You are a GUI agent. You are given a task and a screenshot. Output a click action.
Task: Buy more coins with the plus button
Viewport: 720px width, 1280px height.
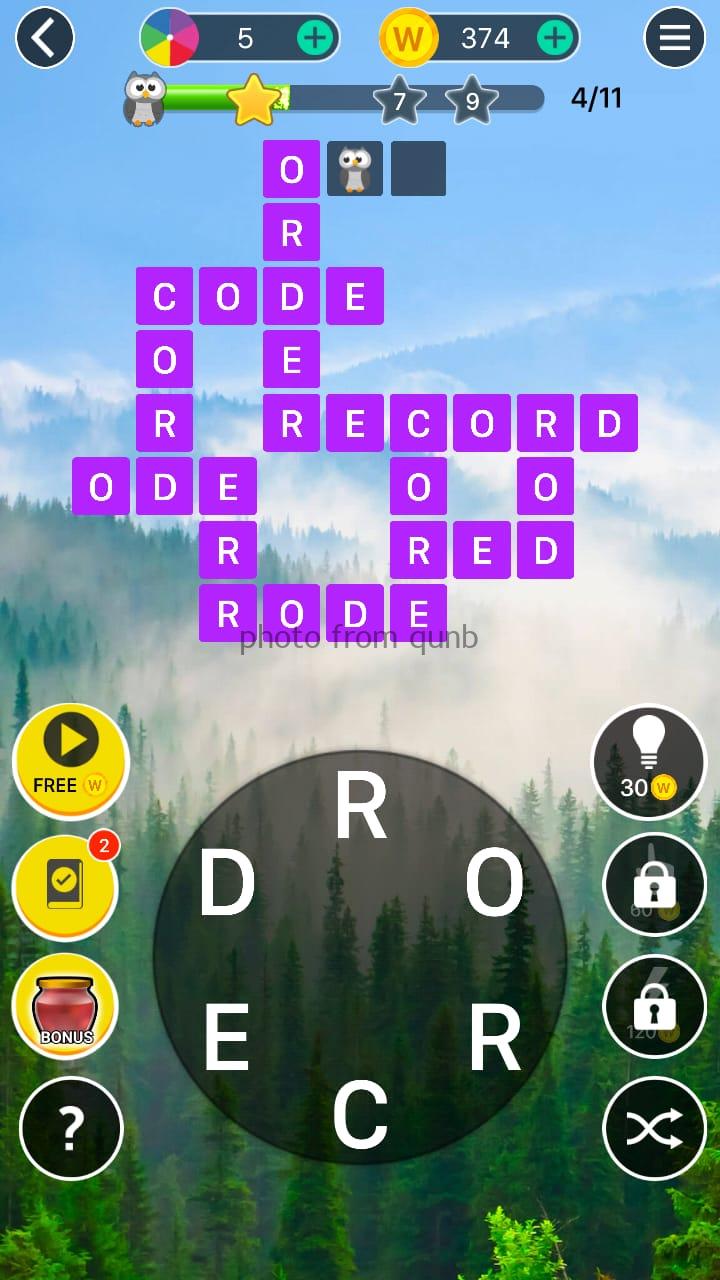554,38
